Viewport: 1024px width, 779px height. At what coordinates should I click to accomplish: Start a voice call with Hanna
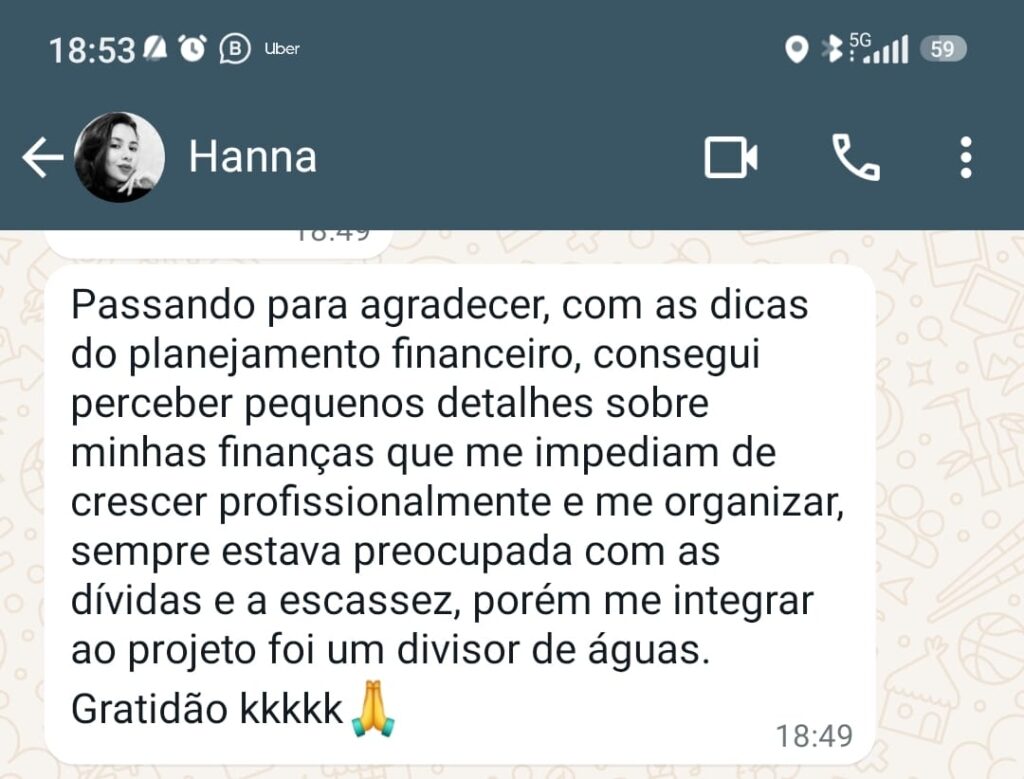856,158
